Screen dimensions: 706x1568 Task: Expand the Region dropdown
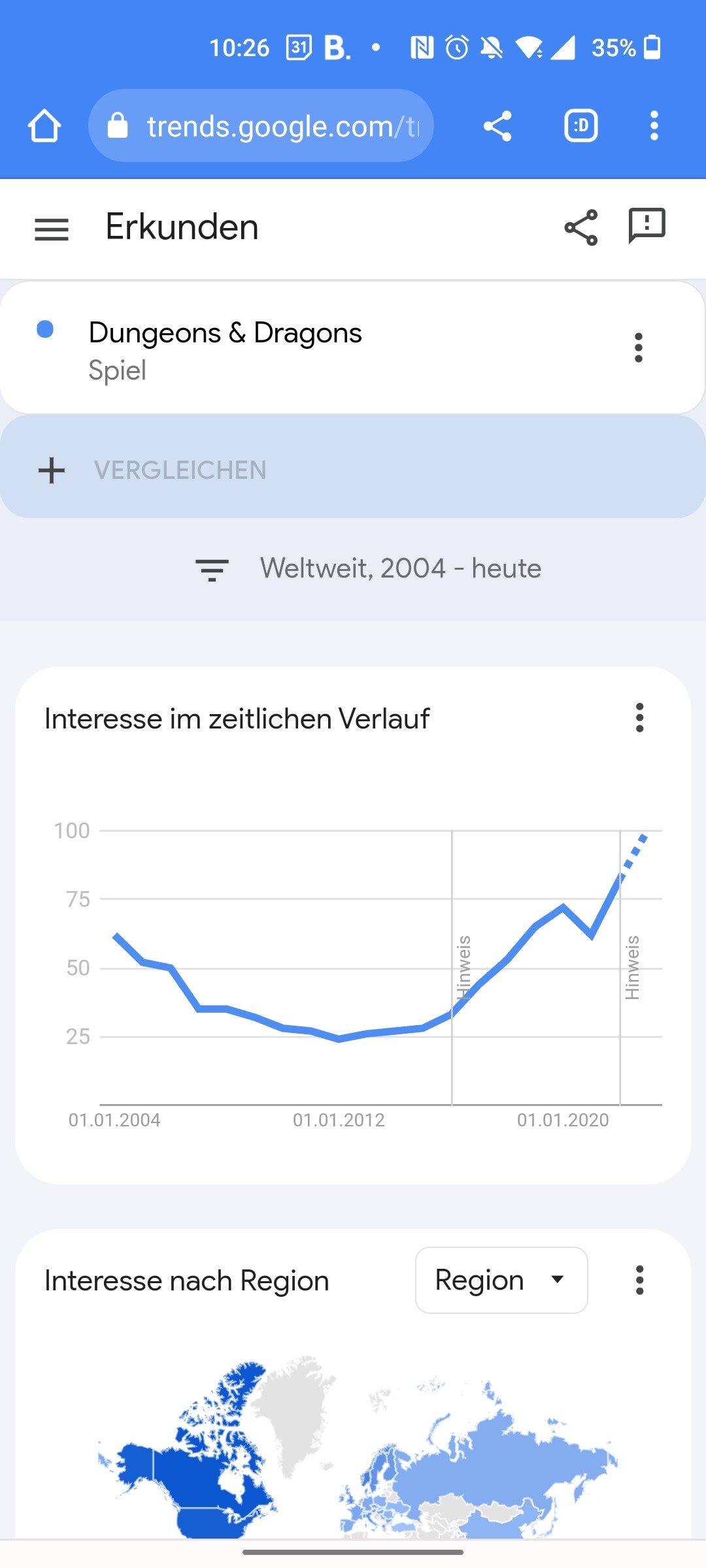[x=501, y=1280]
